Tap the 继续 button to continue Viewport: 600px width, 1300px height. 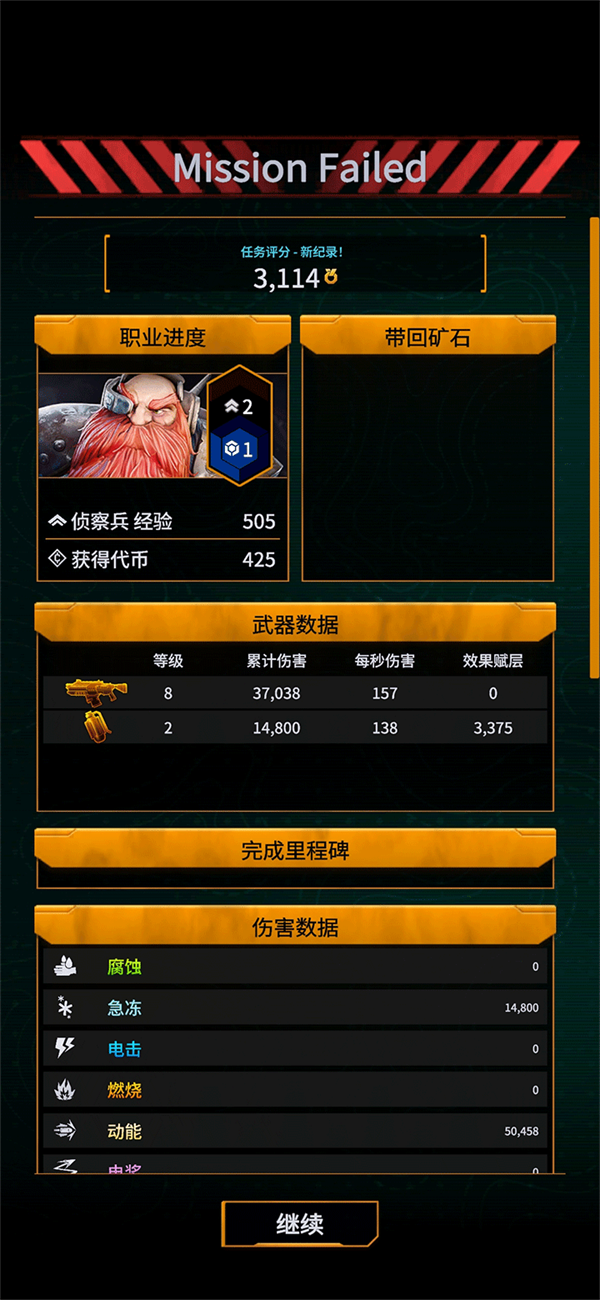(x=300, y=1224)
